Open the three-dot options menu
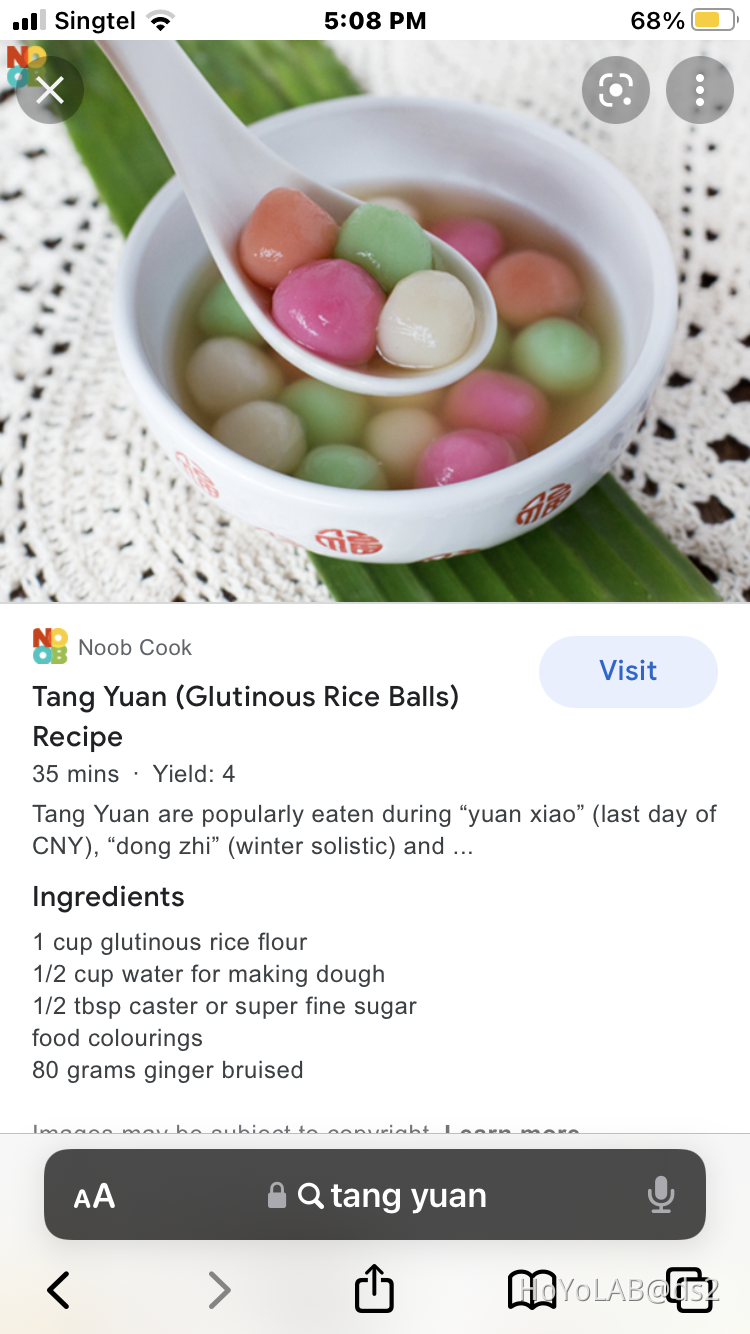The image size is (750, 1334). 700,90
